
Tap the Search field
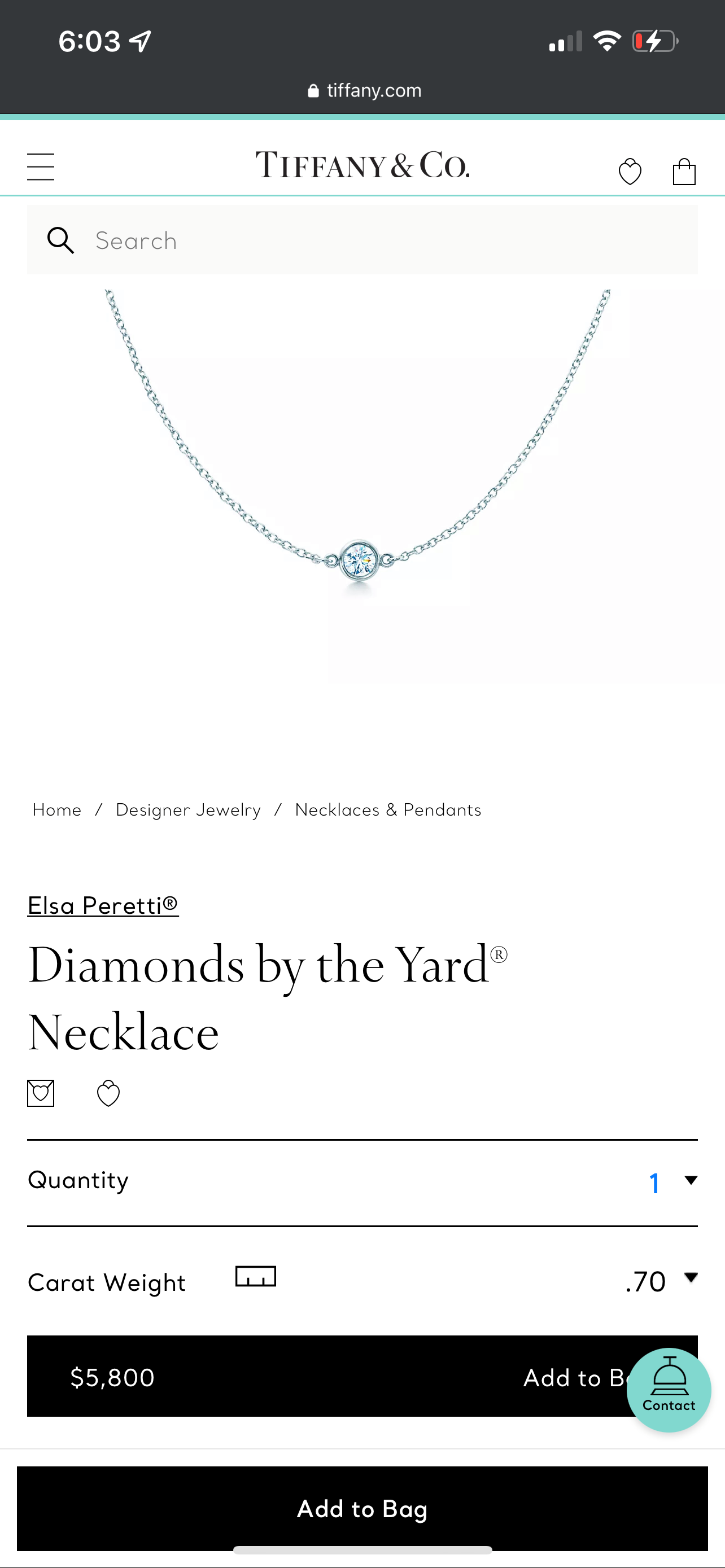coord(362,240)
